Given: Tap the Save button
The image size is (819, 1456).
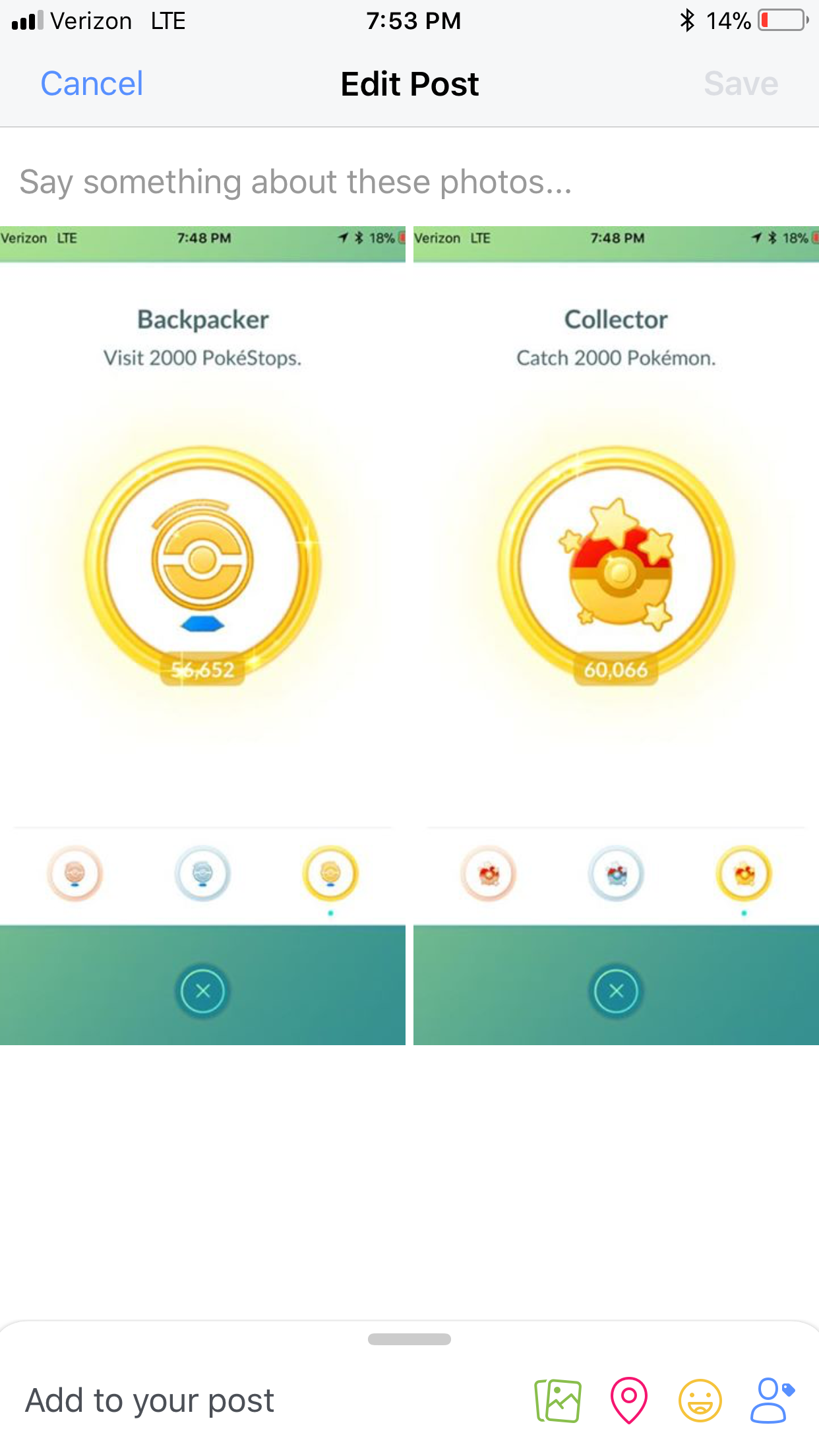Looking at the screenshot, I should [741, 84].
